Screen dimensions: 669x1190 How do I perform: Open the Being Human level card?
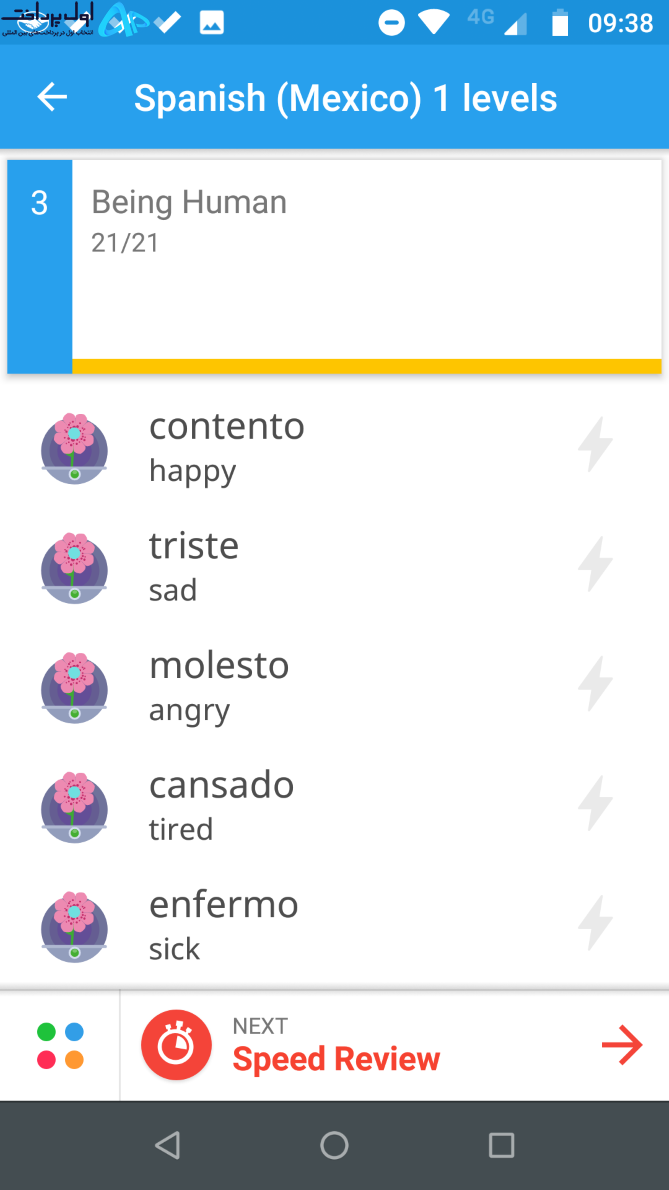click(x=334, y=266)
